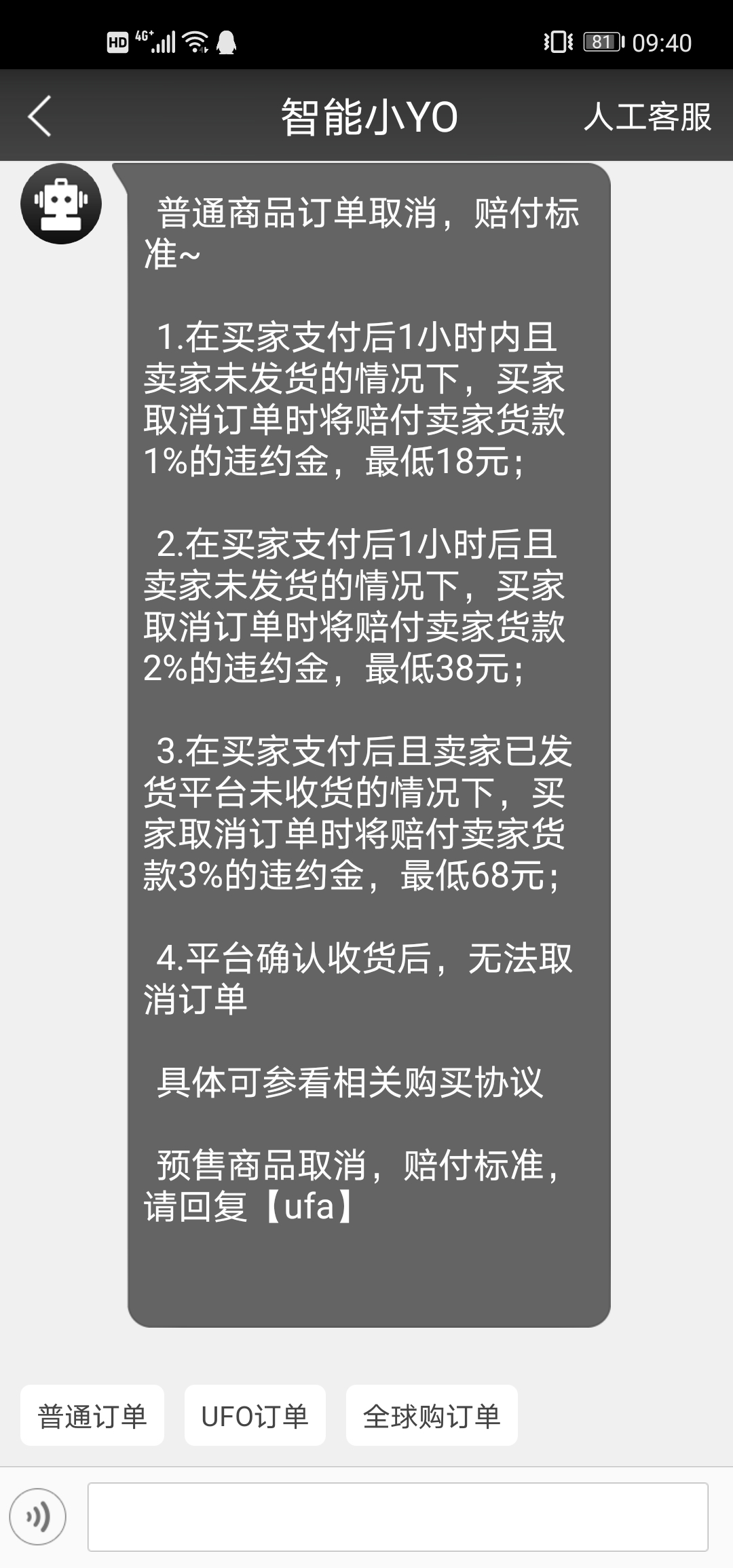733x1568 pixels.
Task: Activate the voice input icon
Action: [38, 1517]
